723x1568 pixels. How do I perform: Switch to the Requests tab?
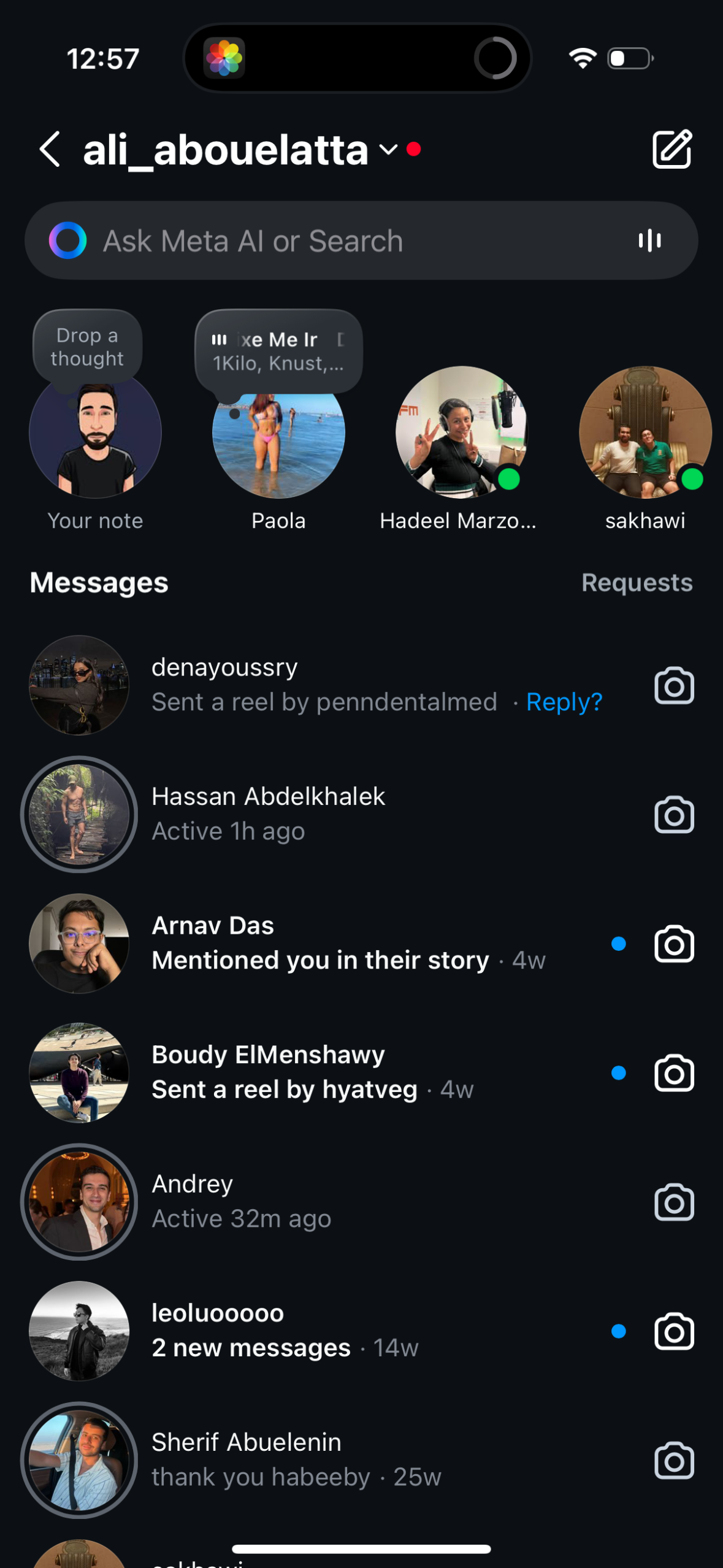(637, 583)
